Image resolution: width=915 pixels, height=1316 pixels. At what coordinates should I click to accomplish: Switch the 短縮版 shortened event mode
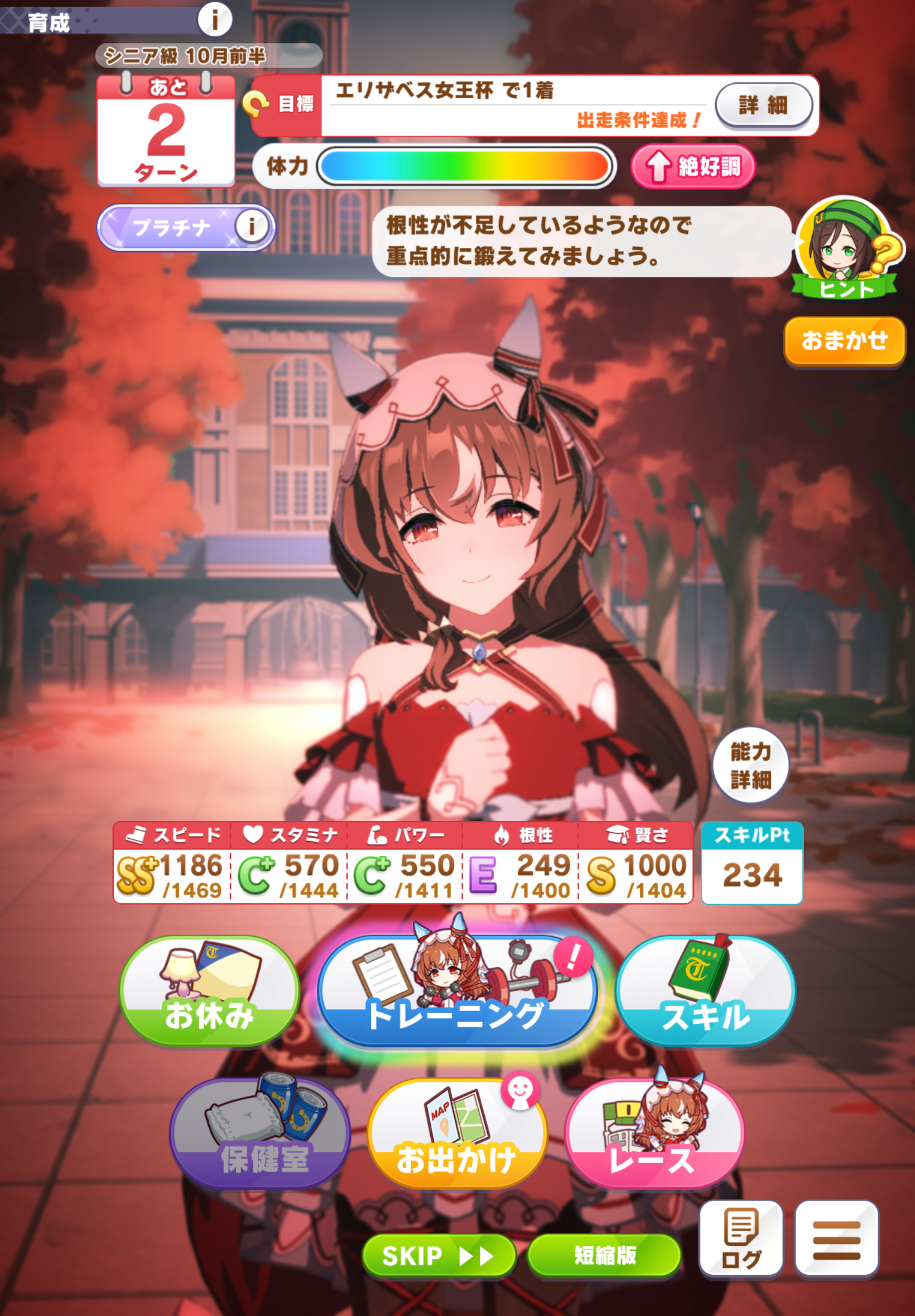coord(604,1256)
